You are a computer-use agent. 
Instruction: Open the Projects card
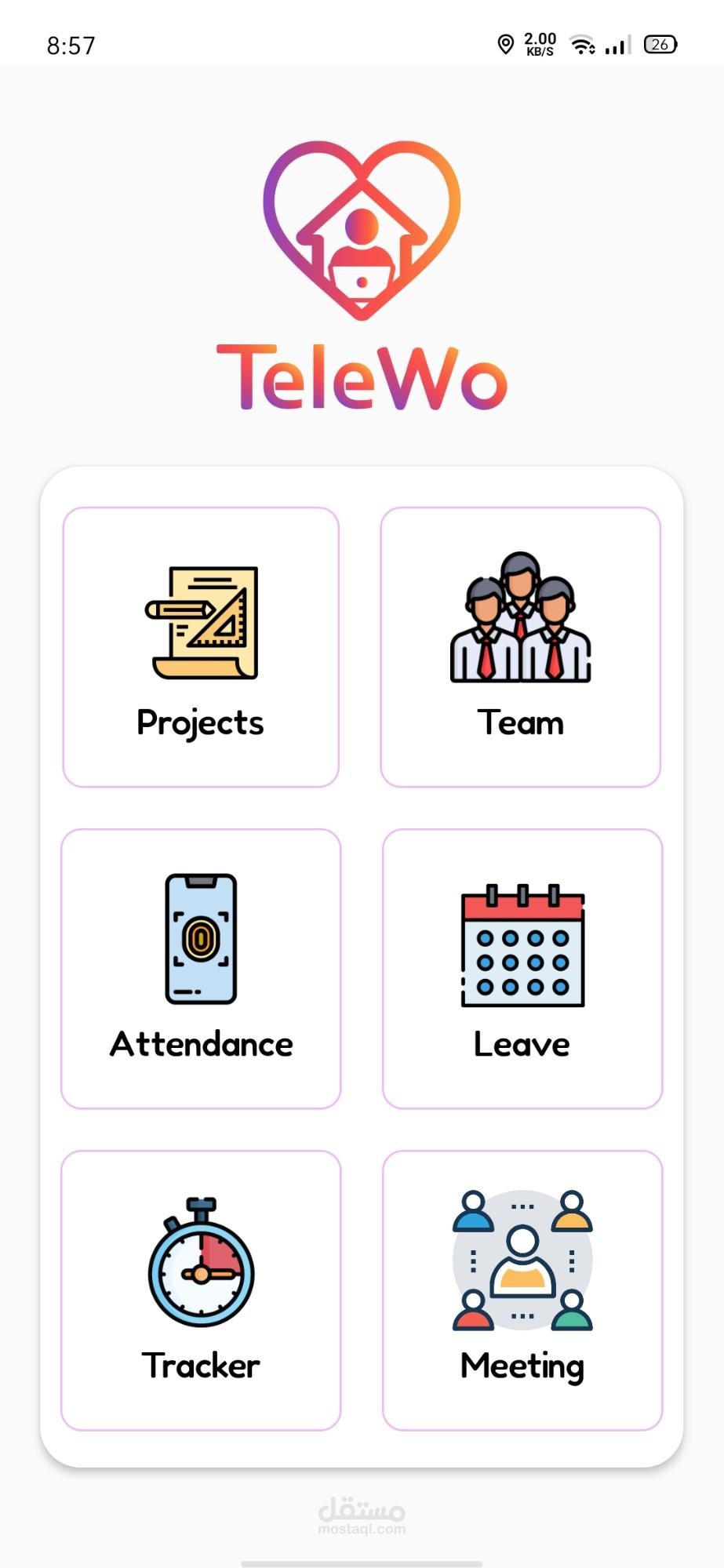pyautogui.click(x=201, y=647)
